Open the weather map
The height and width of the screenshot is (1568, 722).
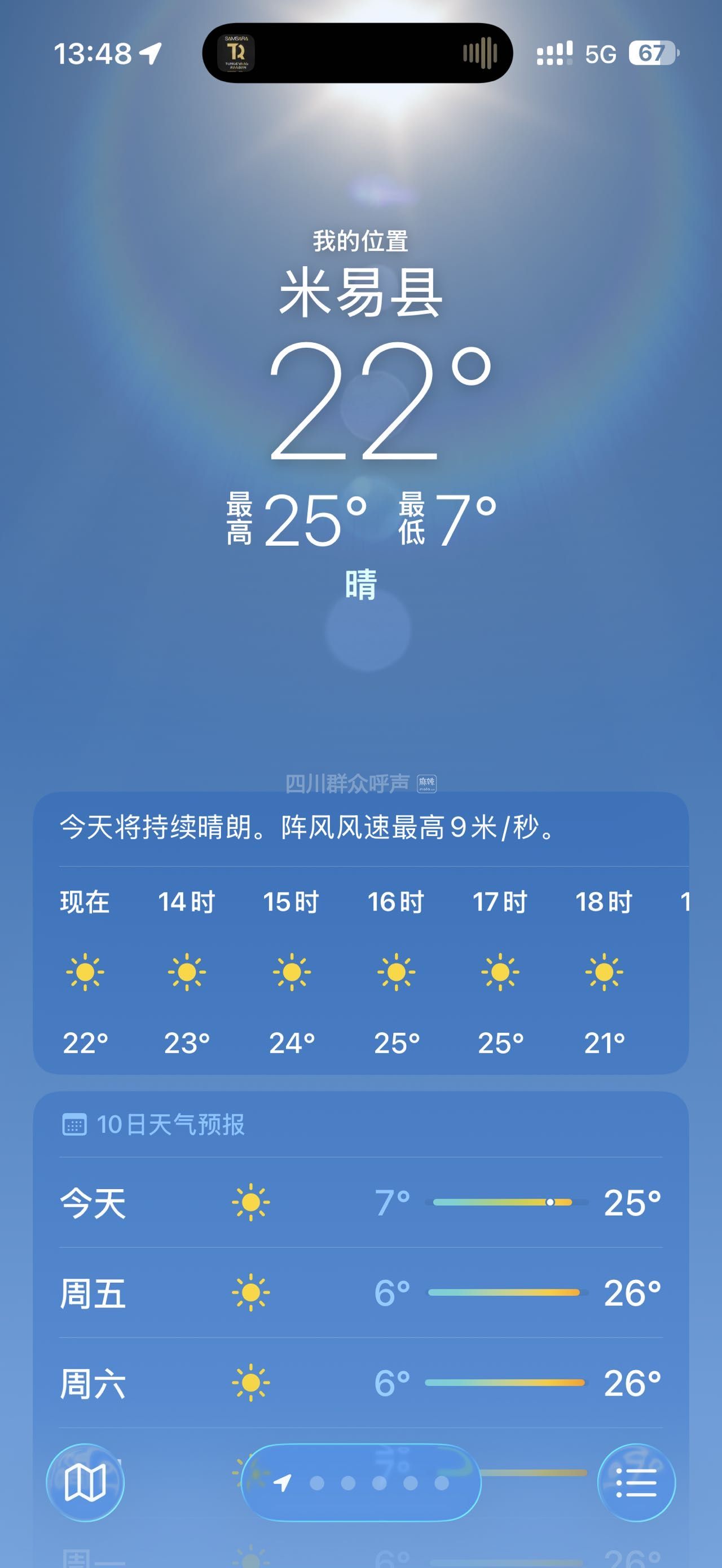(85, 1482)
